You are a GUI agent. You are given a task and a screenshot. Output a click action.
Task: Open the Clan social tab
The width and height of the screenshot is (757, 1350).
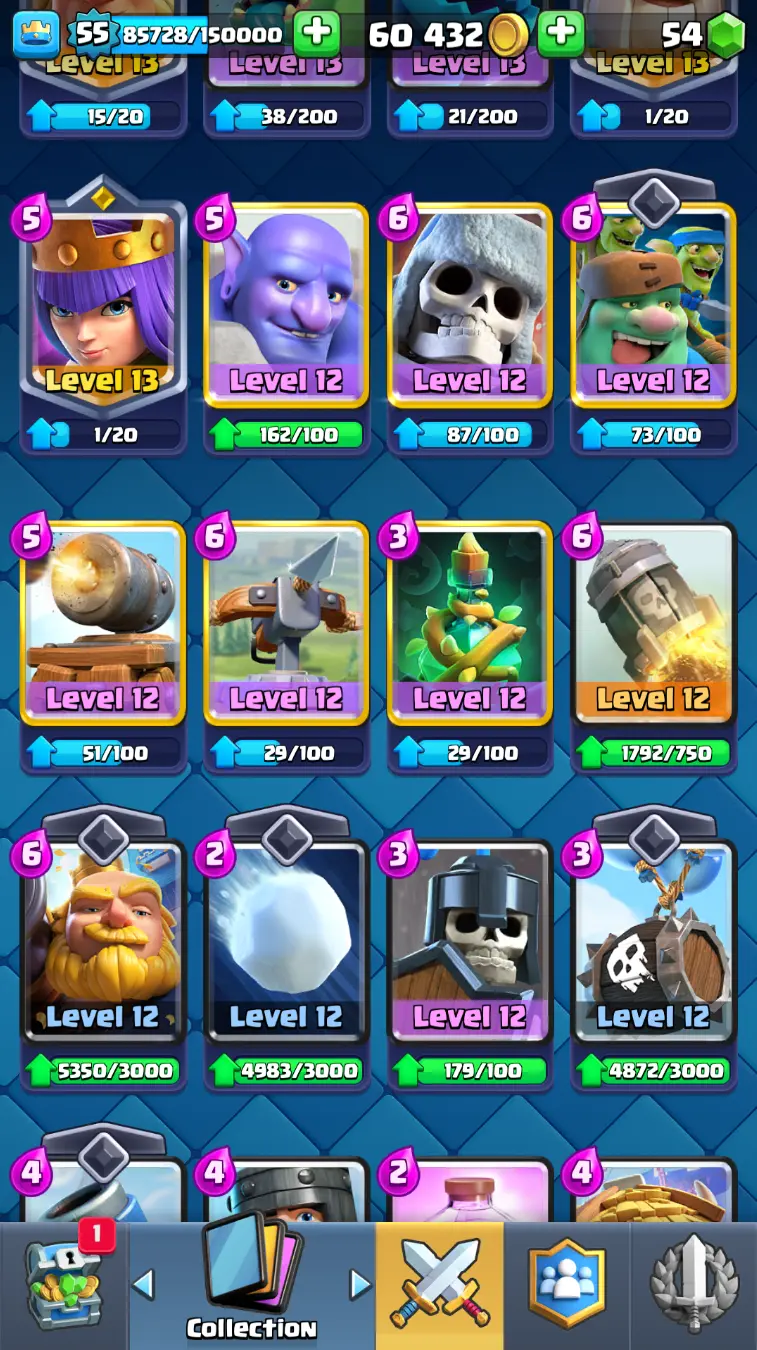(x=567, y=1286)
